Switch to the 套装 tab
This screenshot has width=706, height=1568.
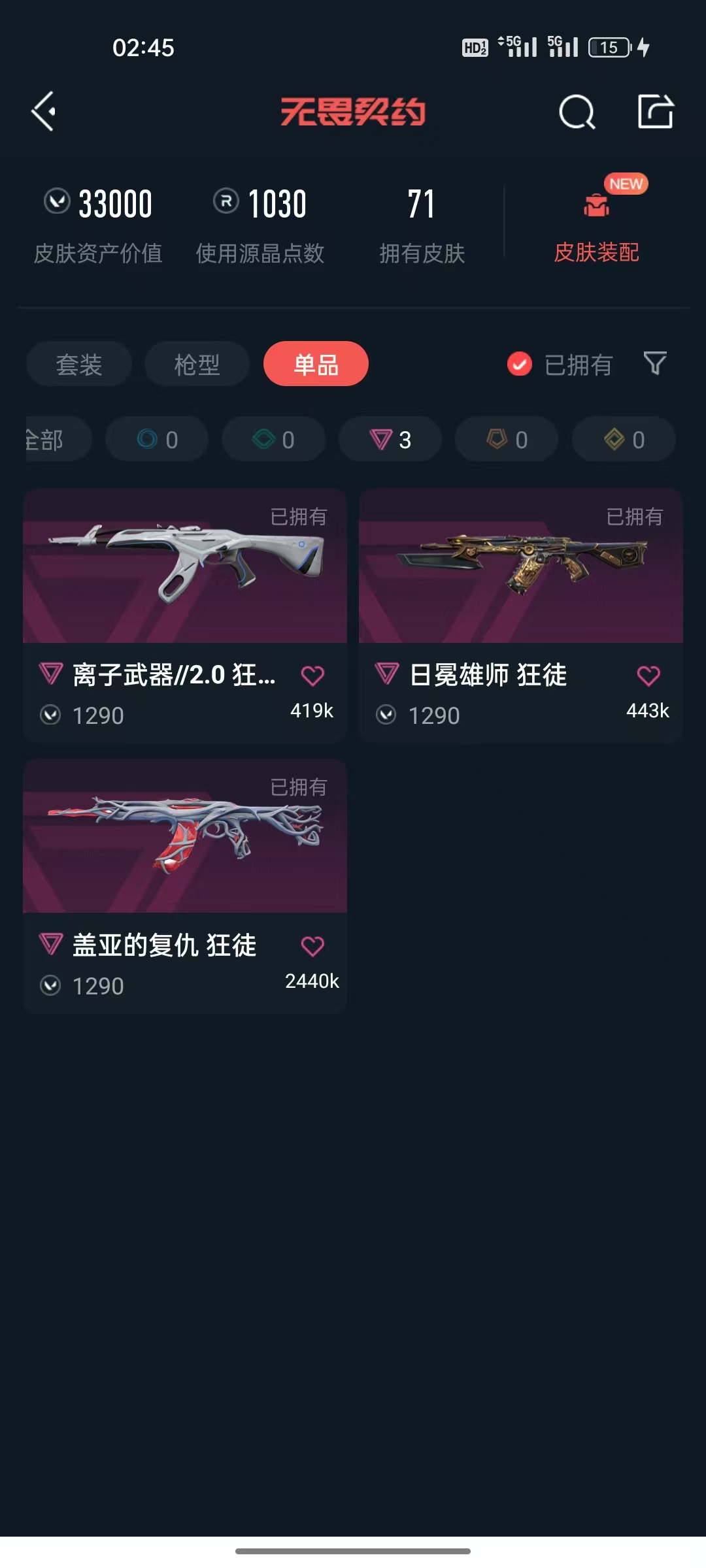(x=79, y=364)
